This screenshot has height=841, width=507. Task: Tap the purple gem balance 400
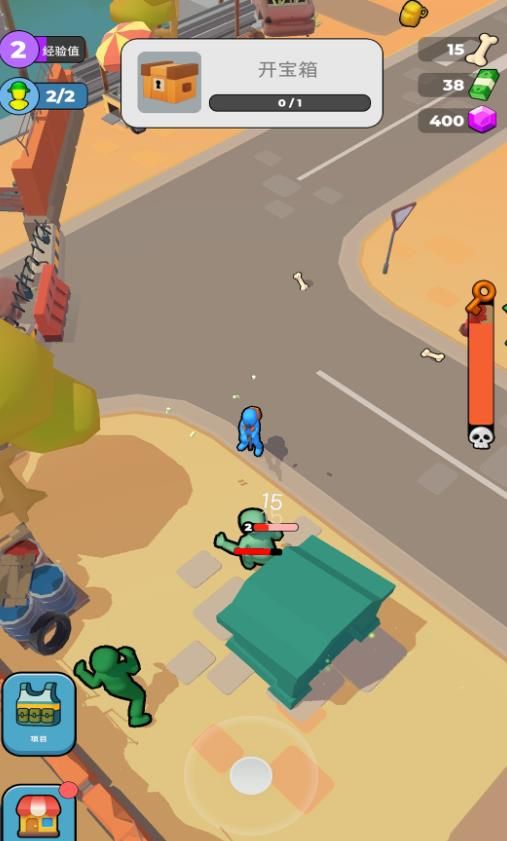click(x=458, y=120)
